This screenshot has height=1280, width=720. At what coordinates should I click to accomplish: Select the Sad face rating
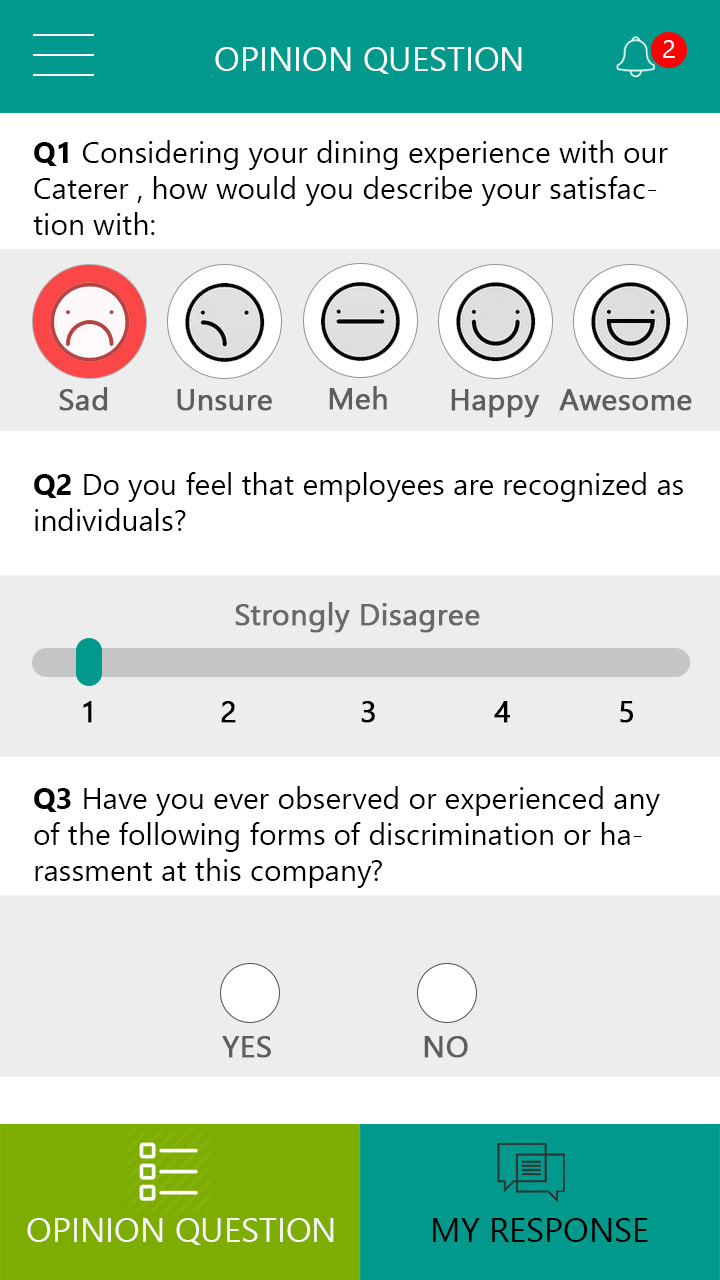(x=90, y=322)
